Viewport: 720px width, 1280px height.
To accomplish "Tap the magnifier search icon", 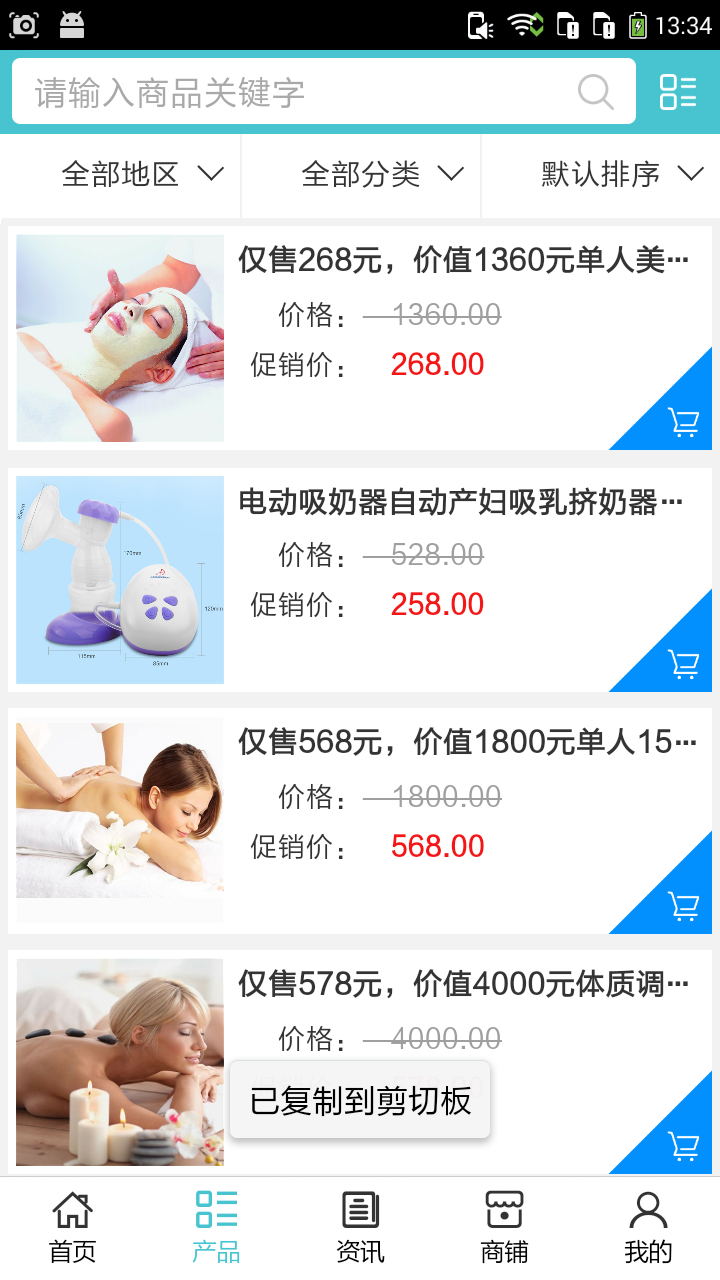I will (x=595, y=92).
